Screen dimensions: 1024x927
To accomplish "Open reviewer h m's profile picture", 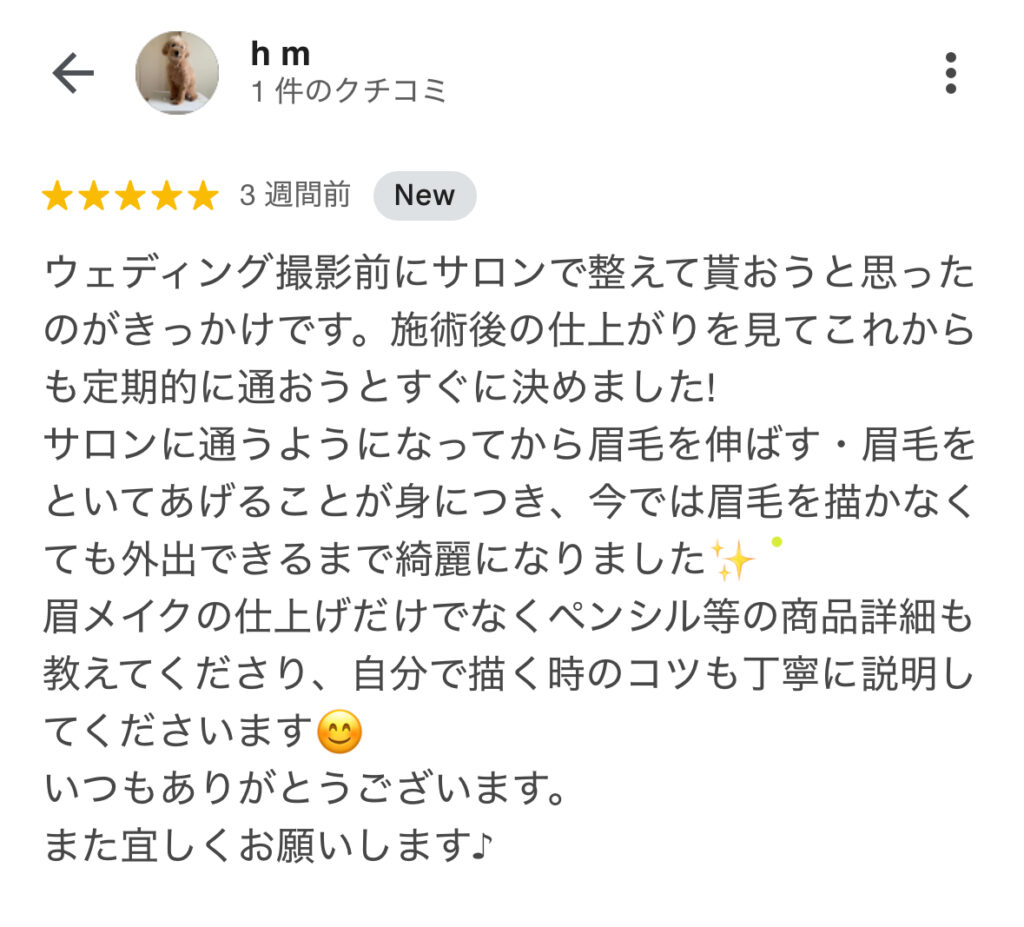I will pos(177,73).
